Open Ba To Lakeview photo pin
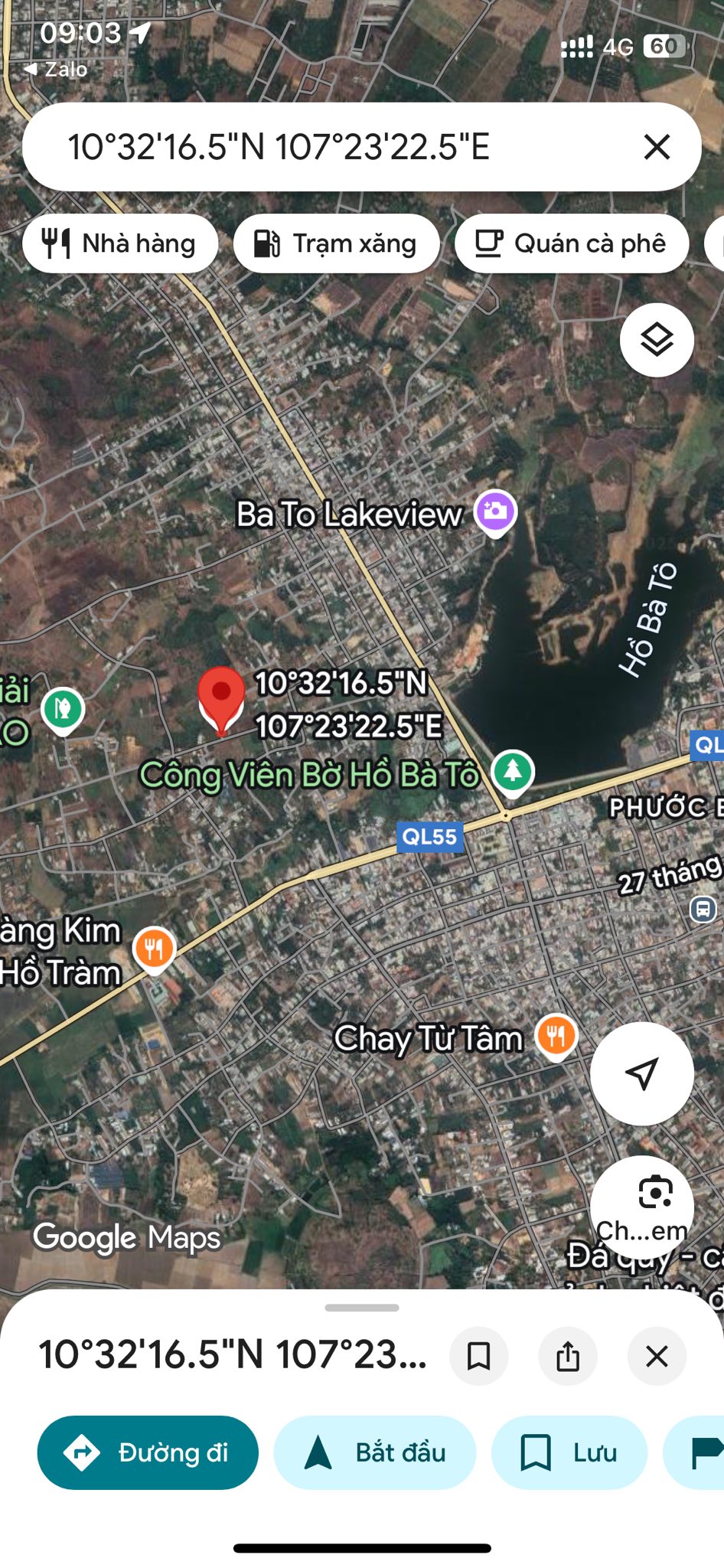Screen dimensions: 724x1568 click(495, 511)
